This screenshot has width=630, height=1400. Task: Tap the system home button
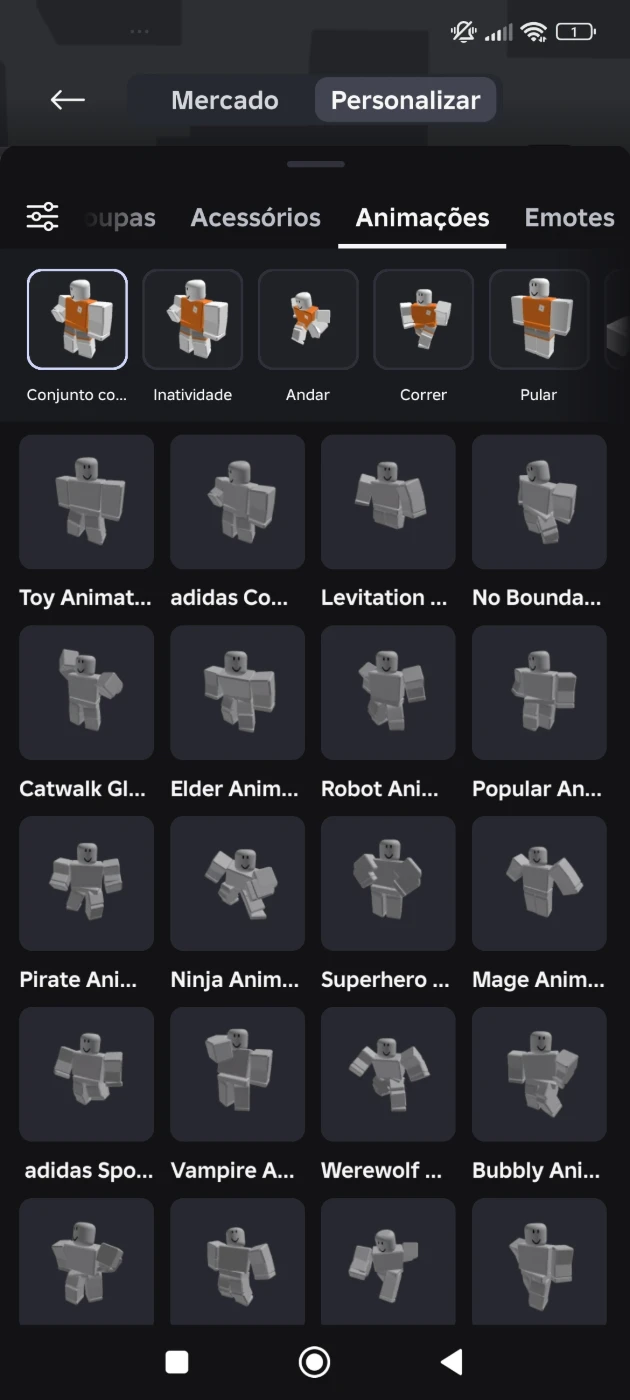click(314, 1361)
